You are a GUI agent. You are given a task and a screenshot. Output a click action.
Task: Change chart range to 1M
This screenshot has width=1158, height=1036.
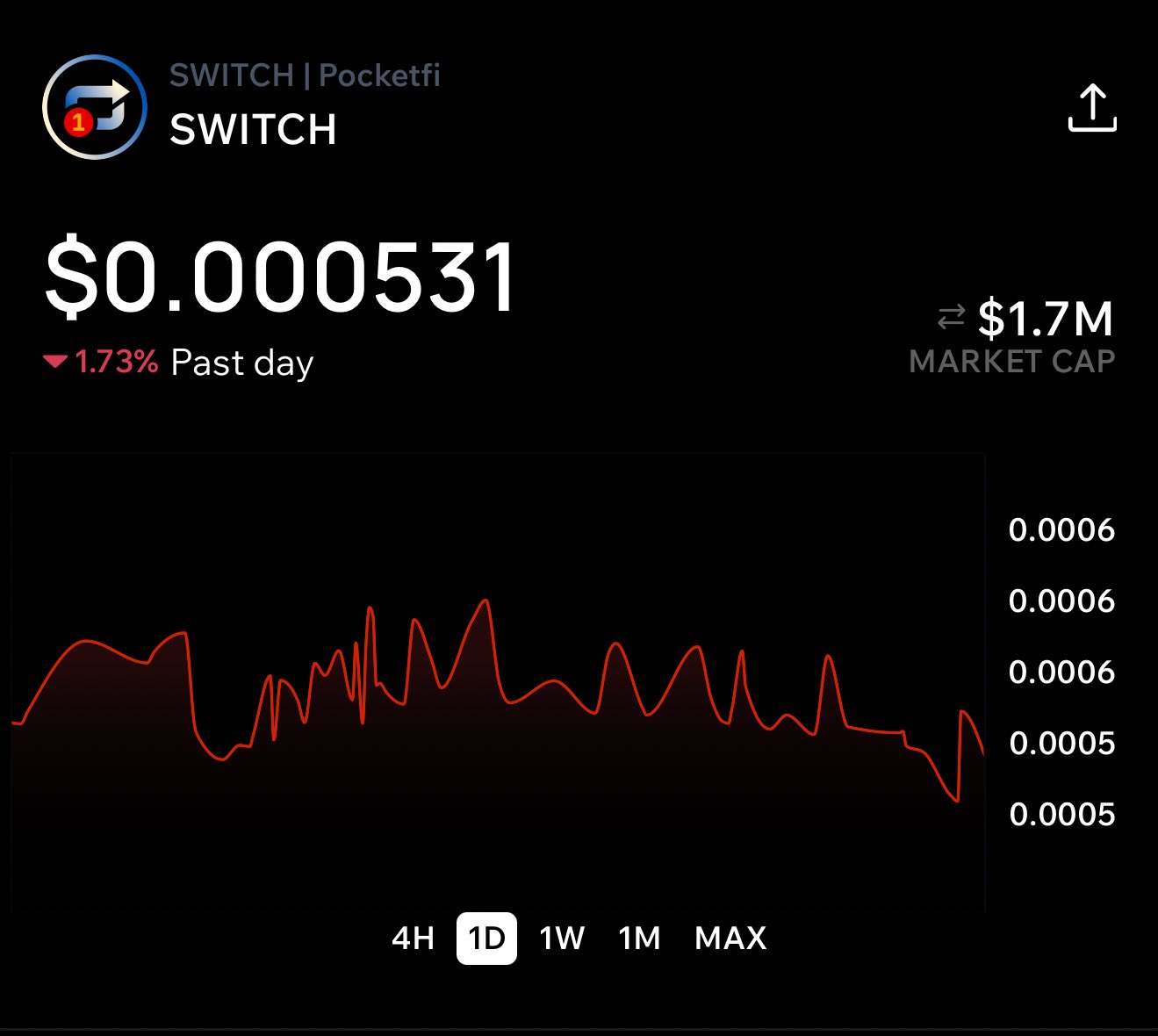[x=639, y=939]
